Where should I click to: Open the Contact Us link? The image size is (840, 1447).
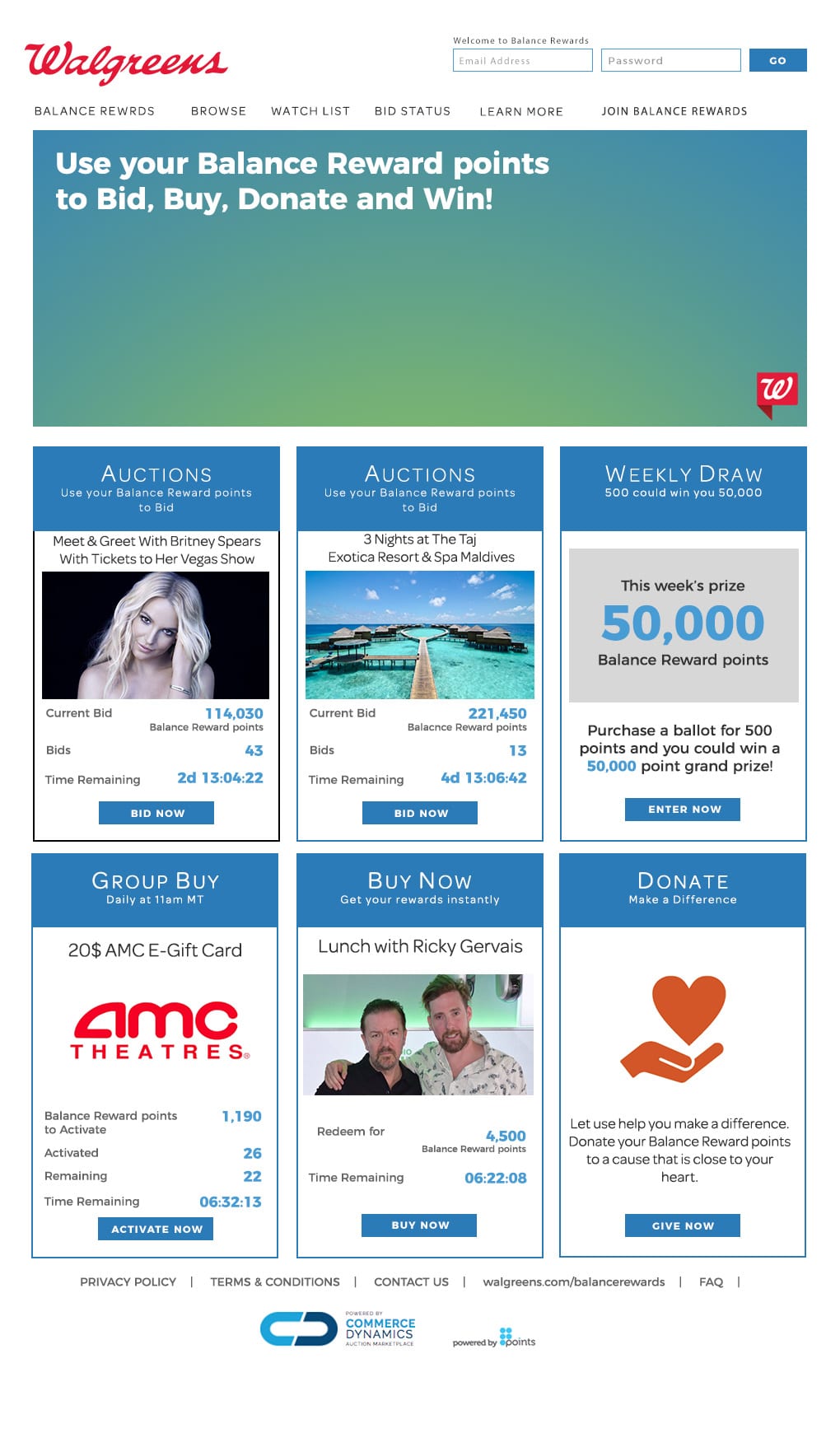click(411, 1281)
